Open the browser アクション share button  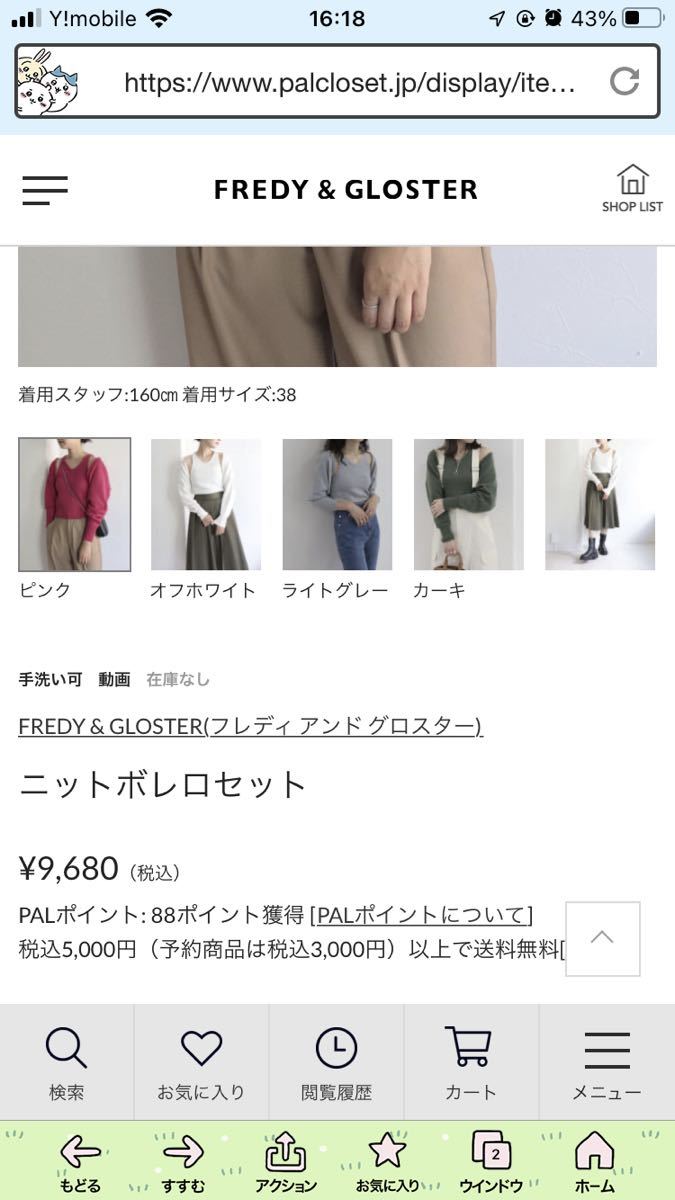click(x=286, y=1161)
